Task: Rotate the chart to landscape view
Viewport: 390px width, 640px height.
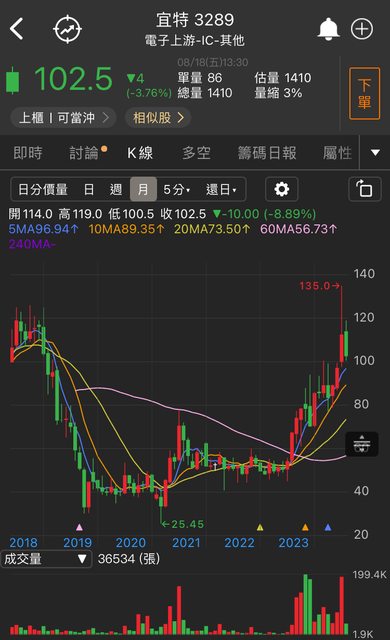Action: pyautogui.click(x=365, y=189)
